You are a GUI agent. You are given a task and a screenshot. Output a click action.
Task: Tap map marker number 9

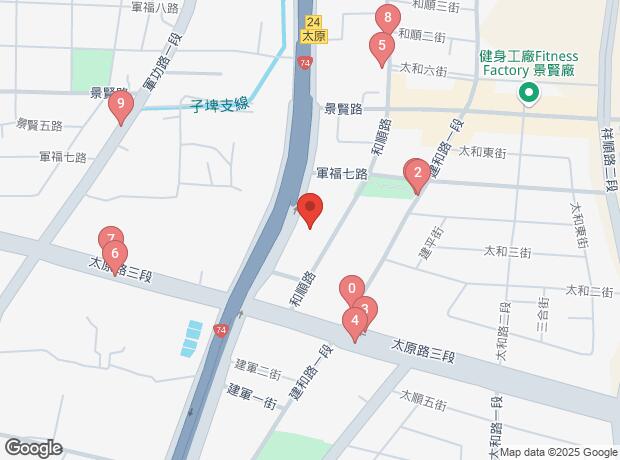(121, 104)
